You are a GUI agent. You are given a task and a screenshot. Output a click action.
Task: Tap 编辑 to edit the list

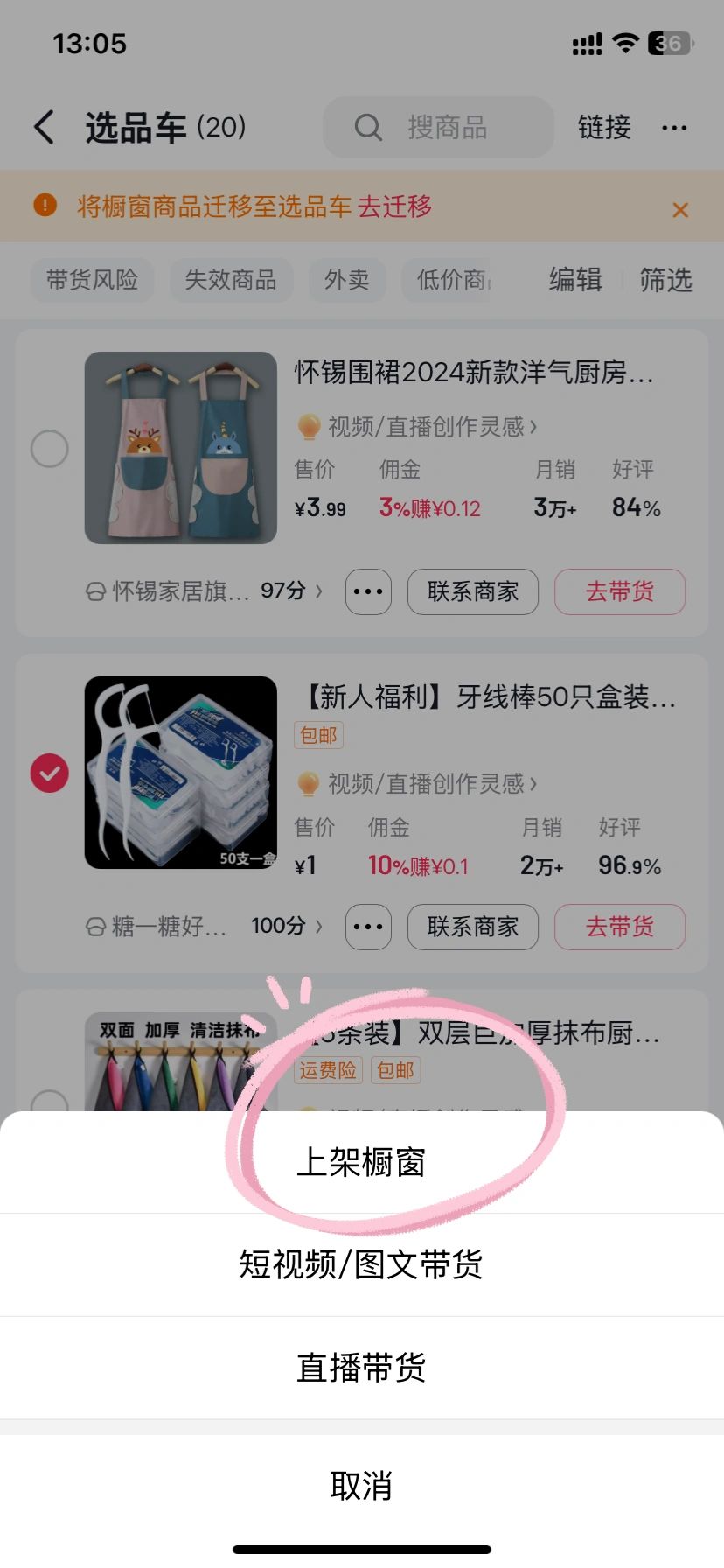click(575, 280)
